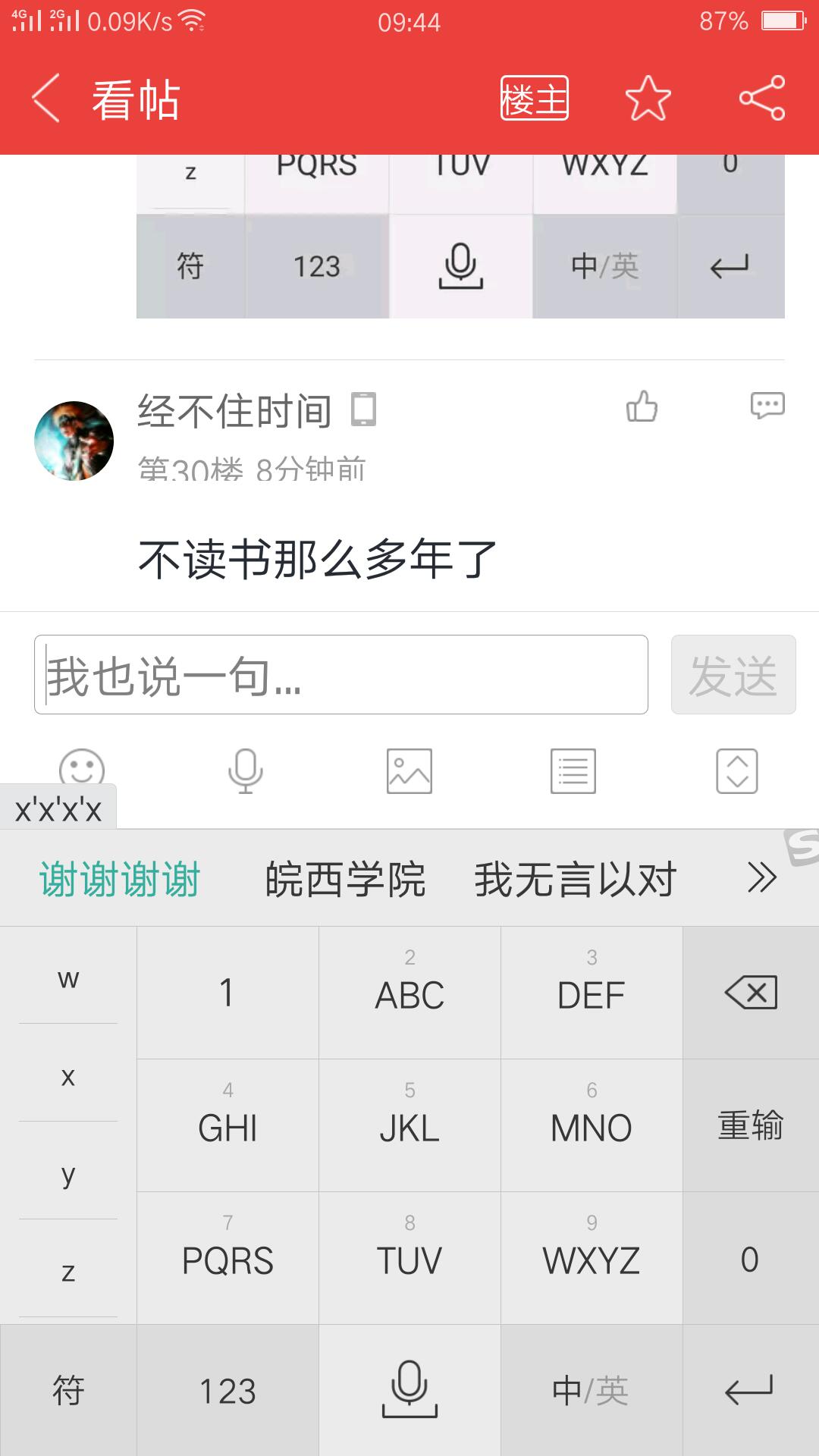Screen dimensions: 819x1456
Task: Tap the 发送 send button
Action: point(733,675)
